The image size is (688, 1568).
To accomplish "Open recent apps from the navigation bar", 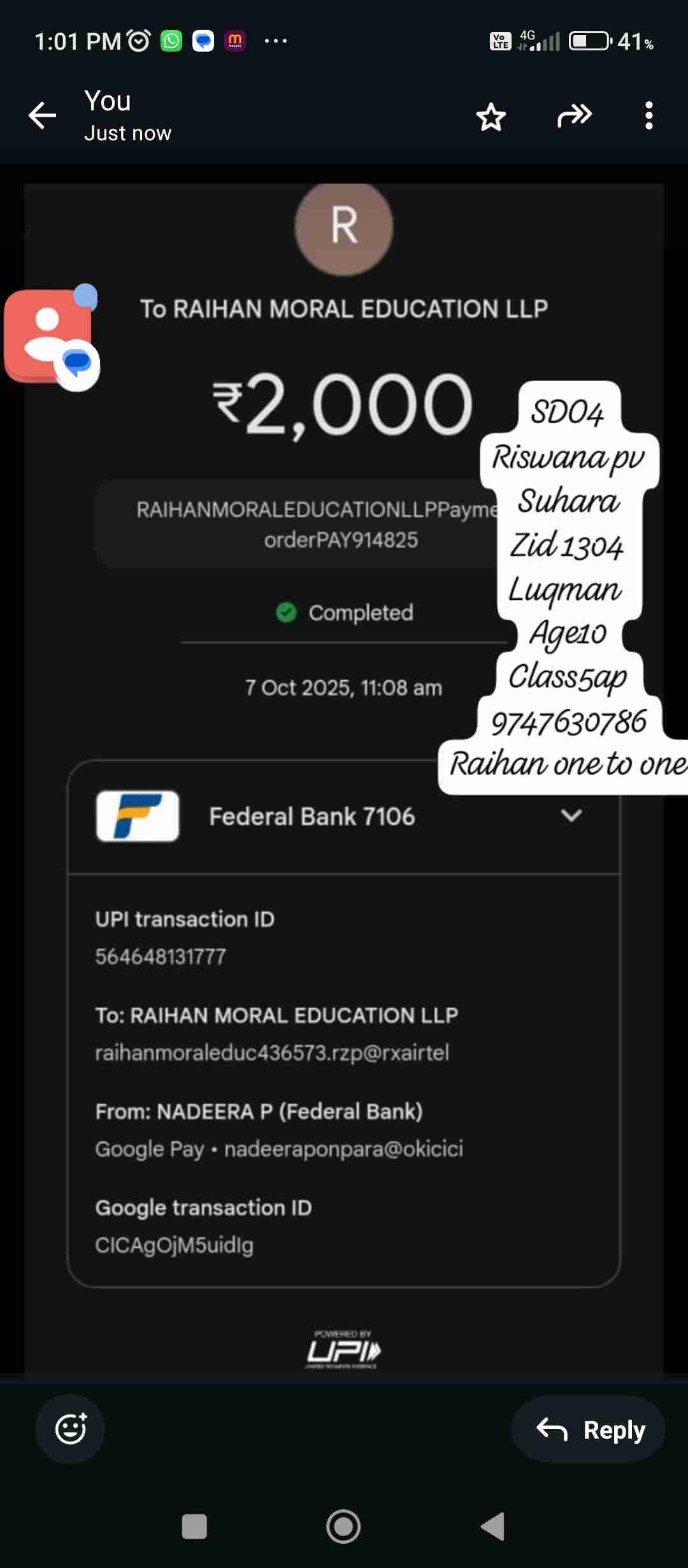I will click(194, 1527).
